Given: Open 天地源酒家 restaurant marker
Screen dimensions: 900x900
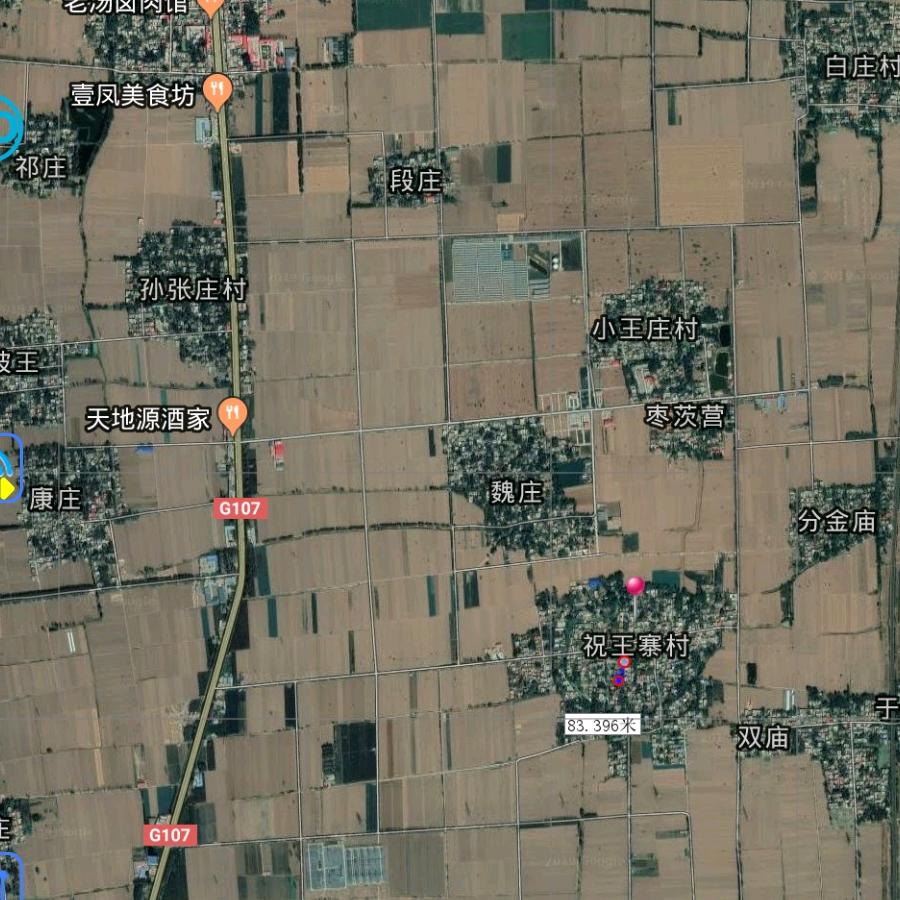Looking at the screenshot, I should pyautogui.click(x=232, y=414).
